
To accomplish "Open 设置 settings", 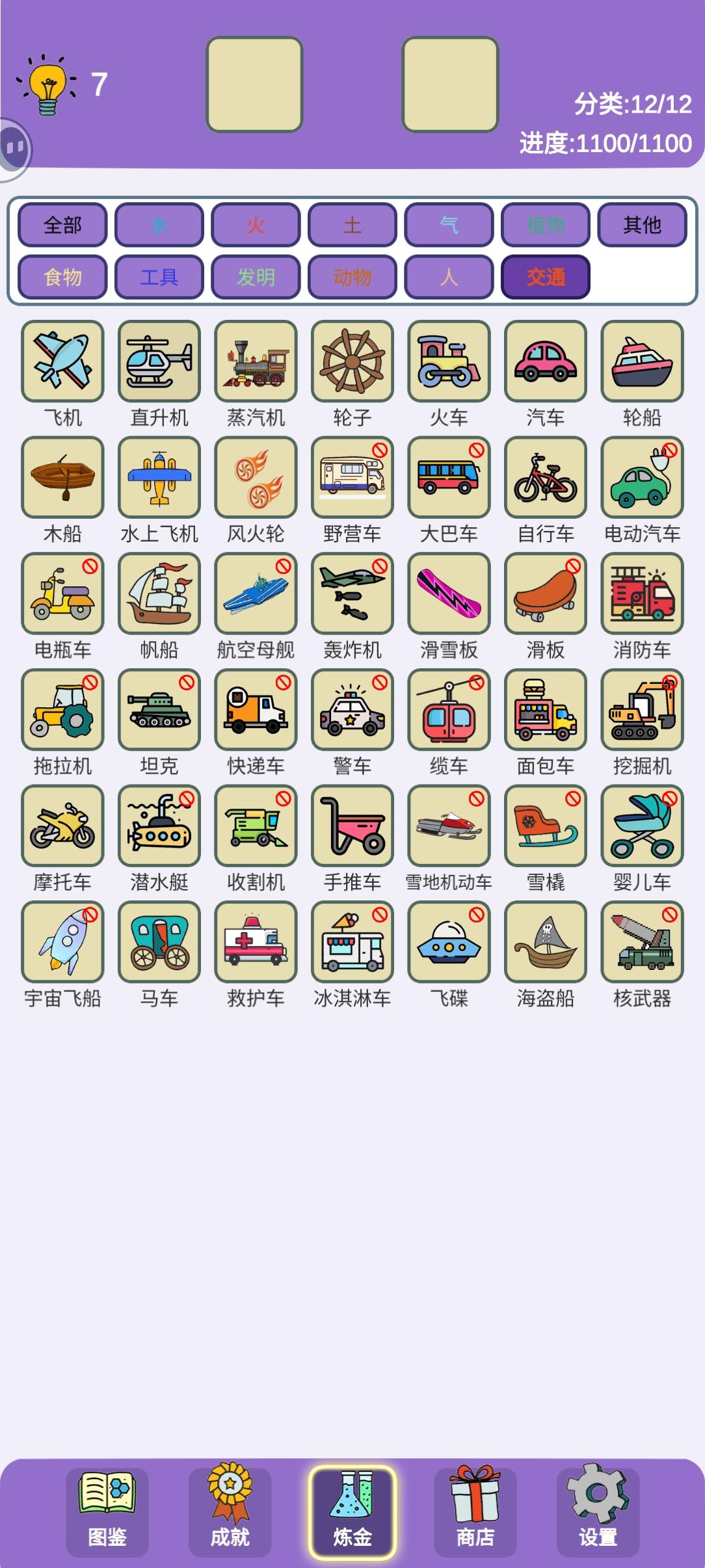I will coord(598,1513).
